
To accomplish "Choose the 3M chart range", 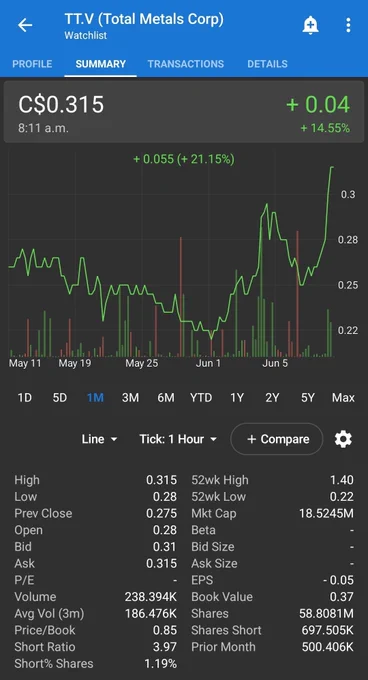I will click(x=130, y=398).
